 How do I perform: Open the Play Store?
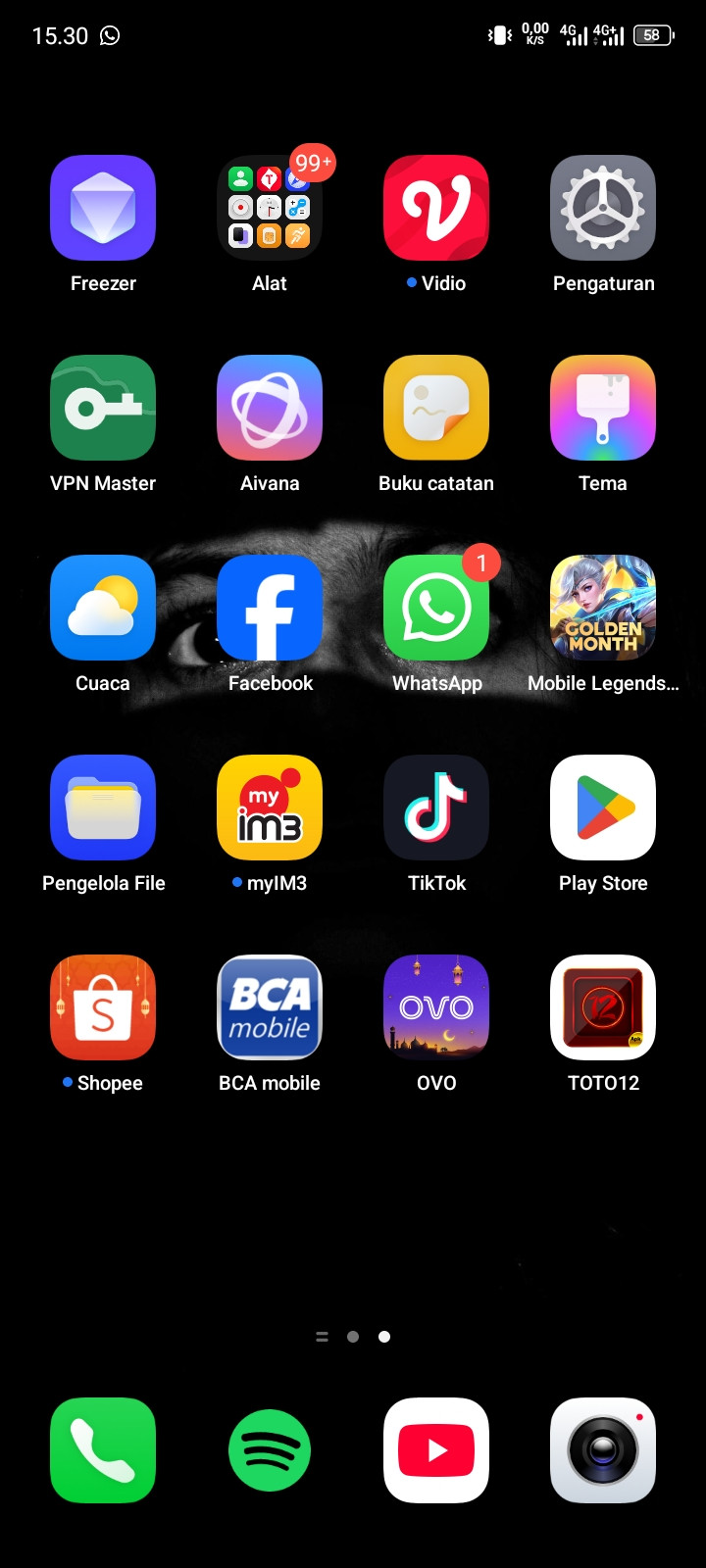point(603,808)
